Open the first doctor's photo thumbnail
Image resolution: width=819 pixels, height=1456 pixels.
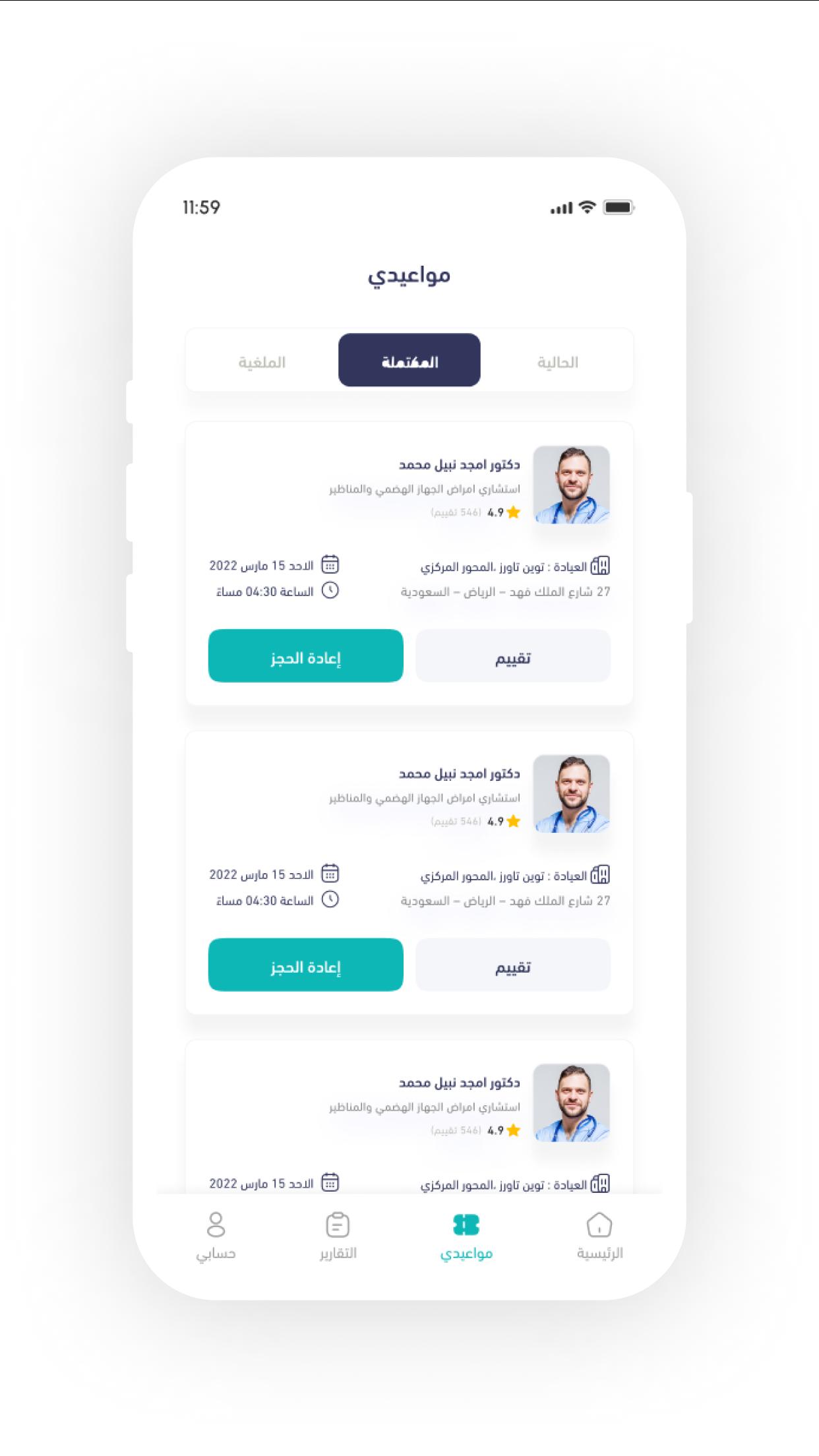click(572, 485)
